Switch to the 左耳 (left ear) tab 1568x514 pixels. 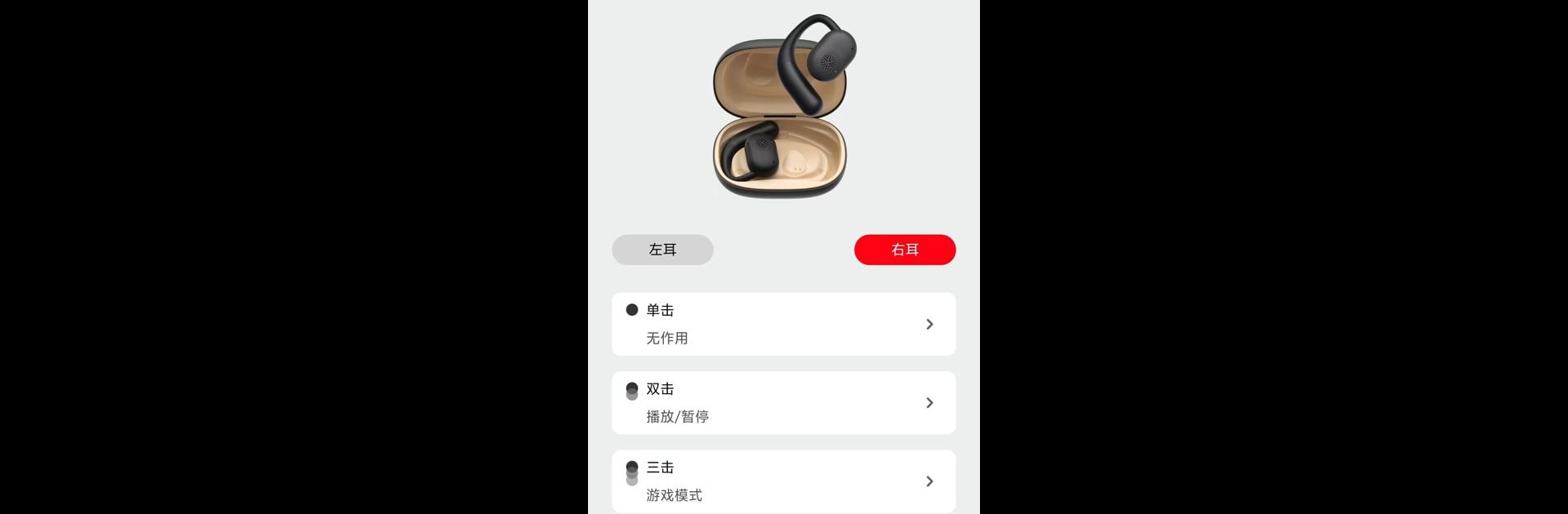tap(662, 250)
